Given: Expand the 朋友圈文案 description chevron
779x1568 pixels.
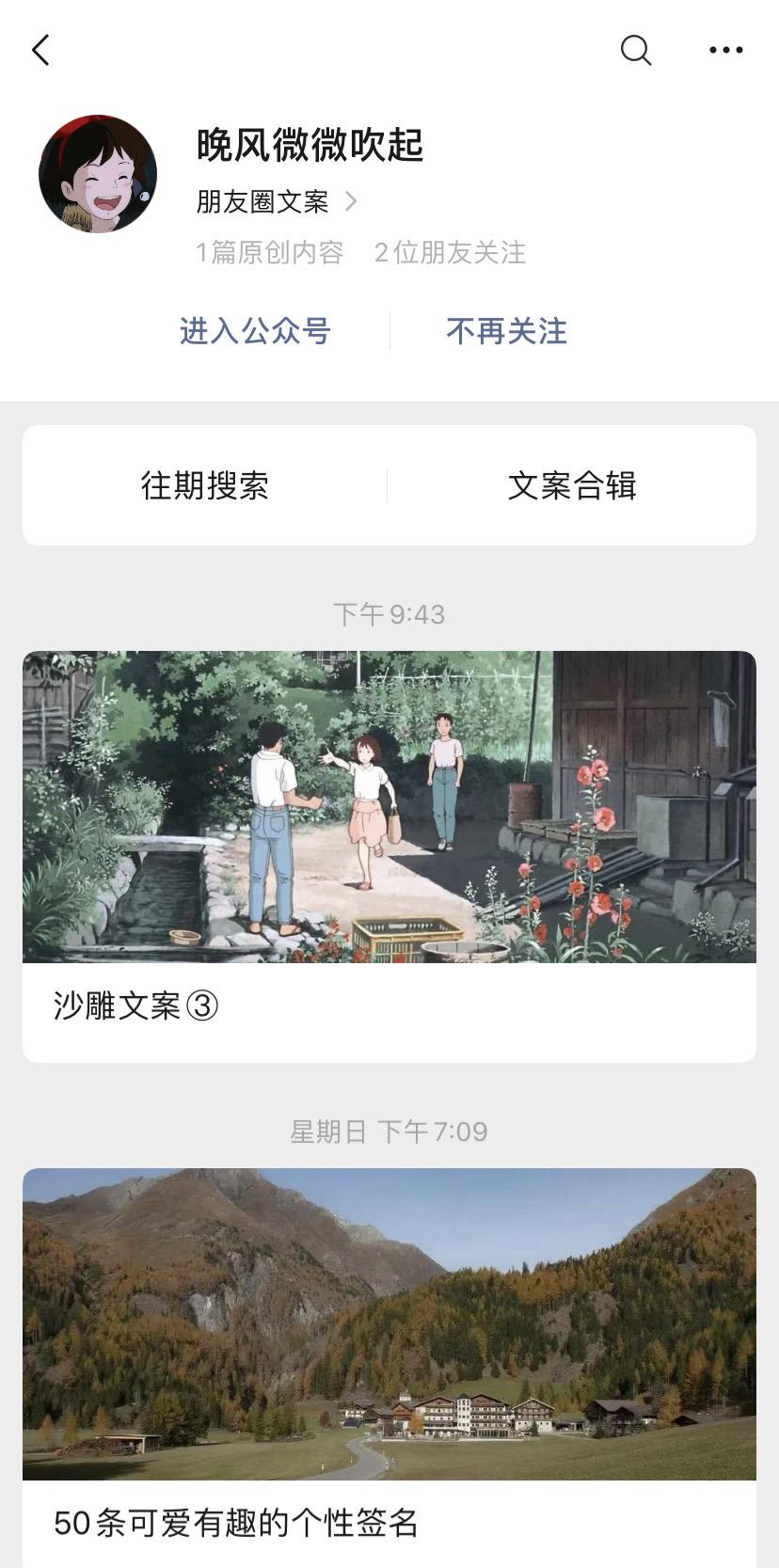Looking at the screenshot, I should pyautogui.click(x=351, y=201).
